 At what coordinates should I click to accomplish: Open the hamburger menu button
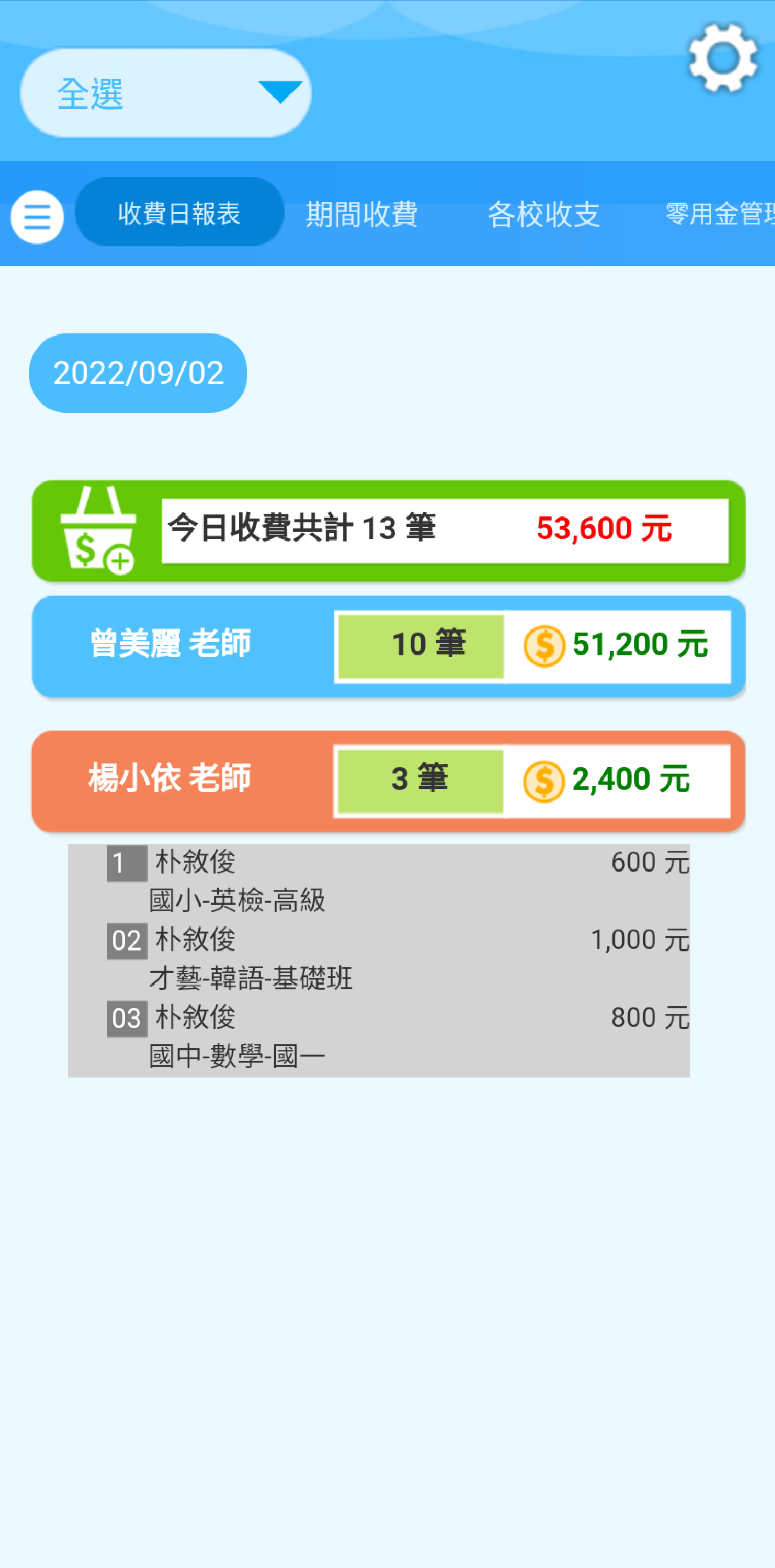click(37, 217)
